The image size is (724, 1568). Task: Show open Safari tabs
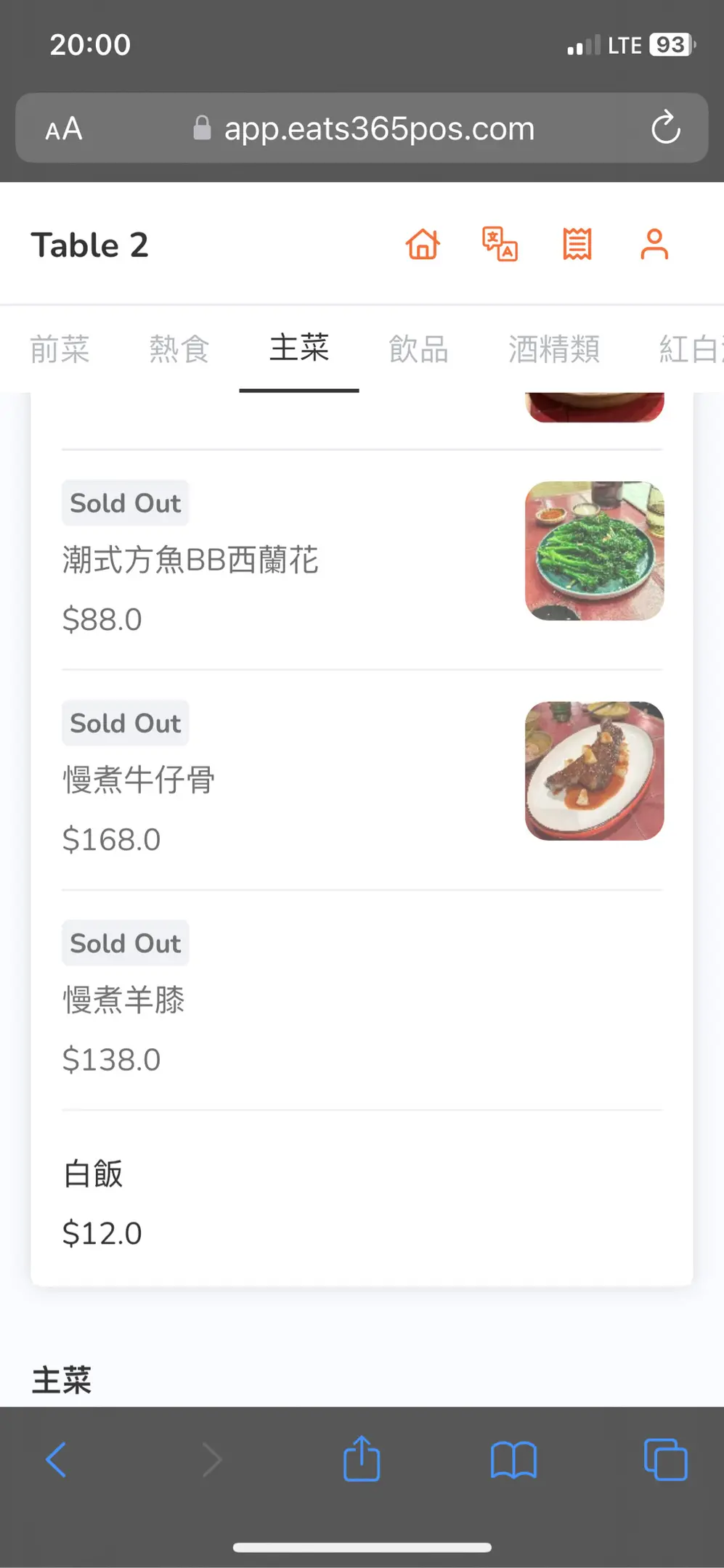click(665, 1459)
